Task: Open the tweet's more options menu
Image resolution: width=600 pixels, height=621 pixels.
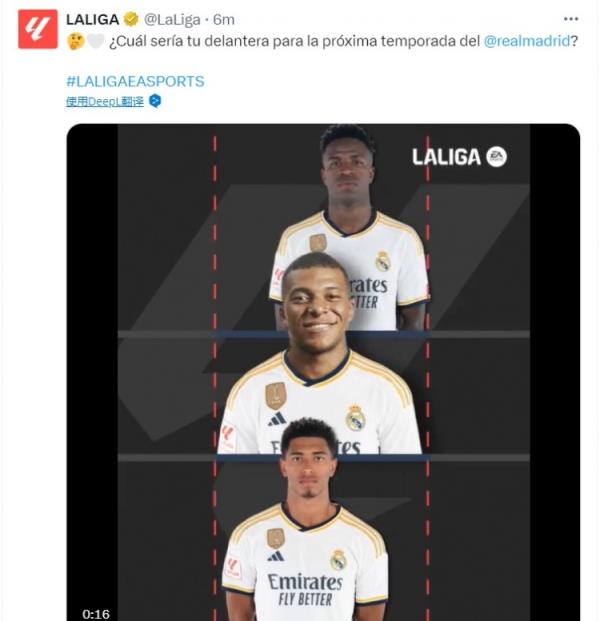Action: coord(570,19)
